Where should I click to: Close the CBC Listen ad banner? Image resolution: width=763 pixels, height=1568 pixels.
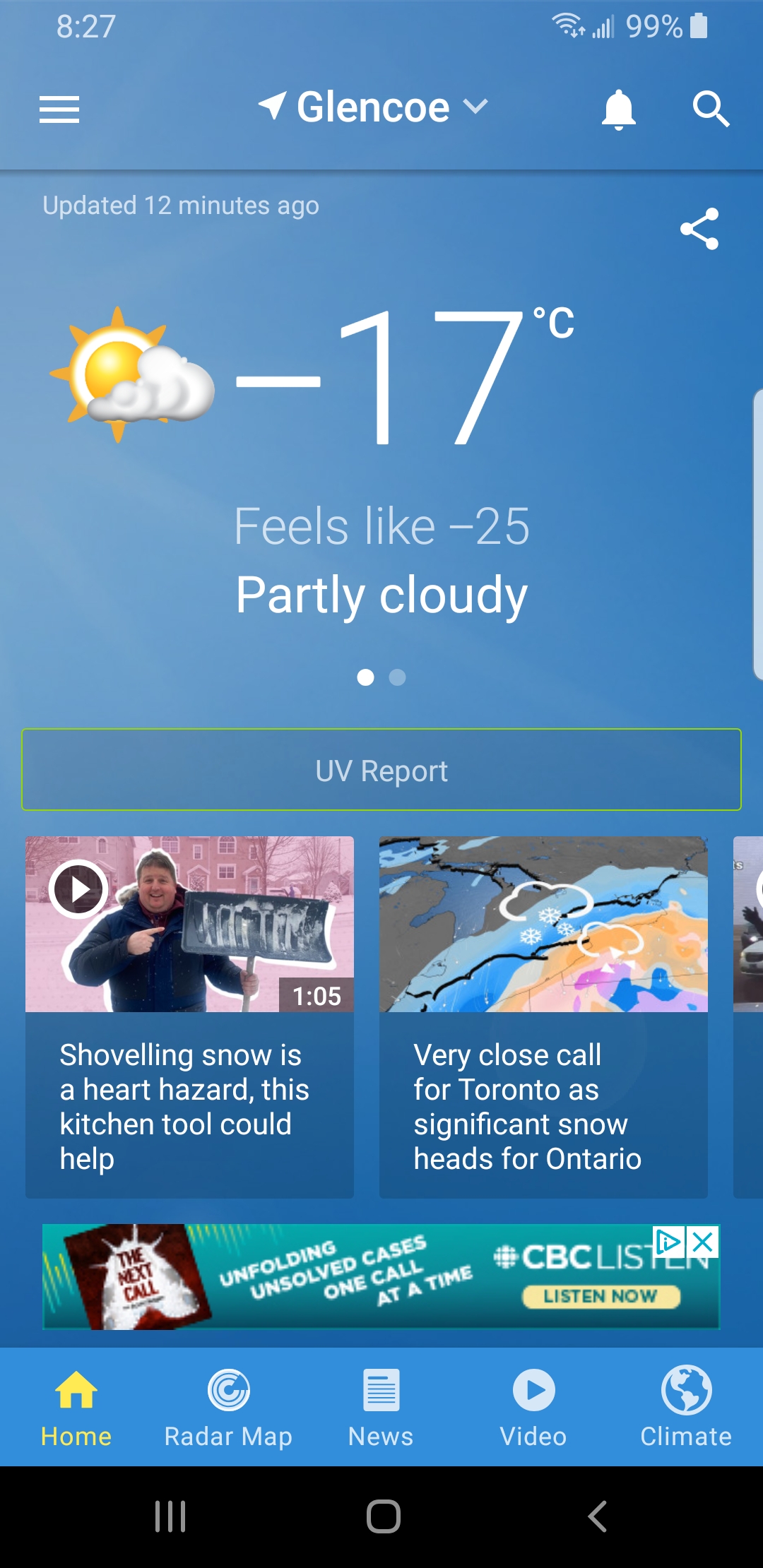pyautogui.click(x=702, y=1242)
